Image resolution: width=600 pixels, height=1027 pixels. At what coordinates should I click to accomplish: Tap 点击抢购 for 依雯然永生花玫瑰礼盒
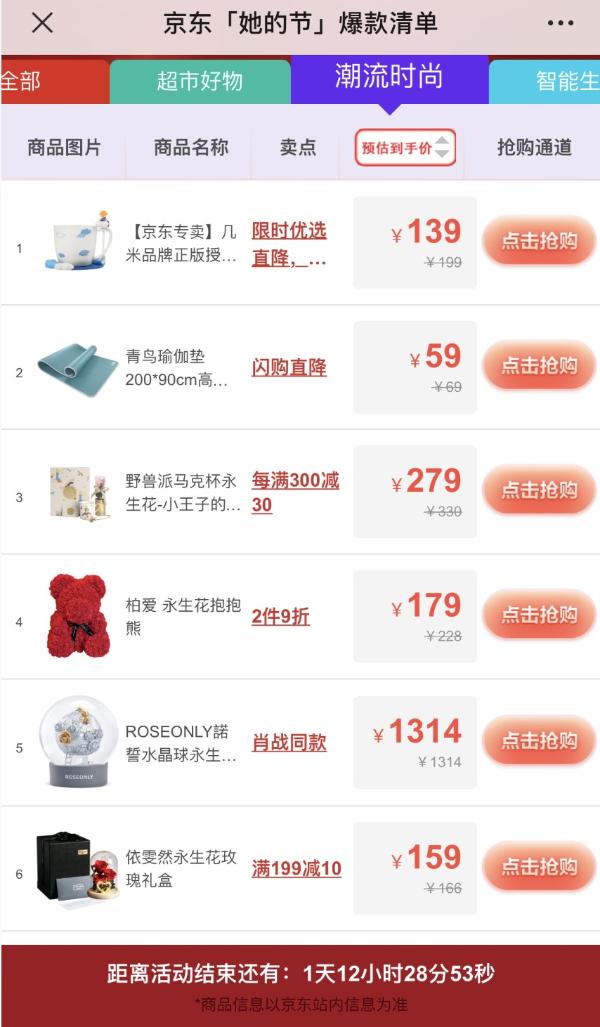tap(539, 866)
